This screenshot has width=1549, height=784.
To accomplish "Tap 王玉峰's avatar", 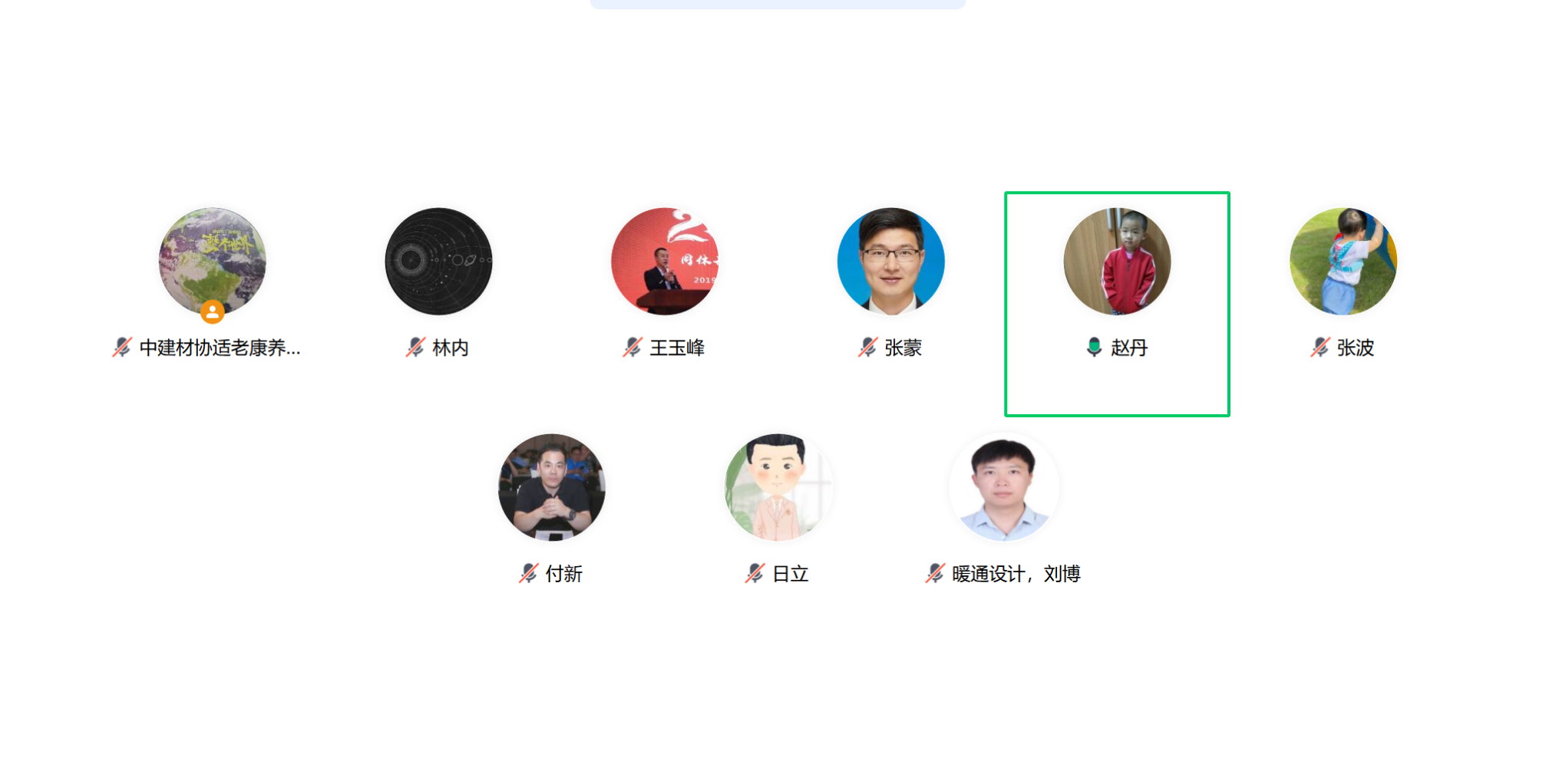I will (x=665, y=262).
